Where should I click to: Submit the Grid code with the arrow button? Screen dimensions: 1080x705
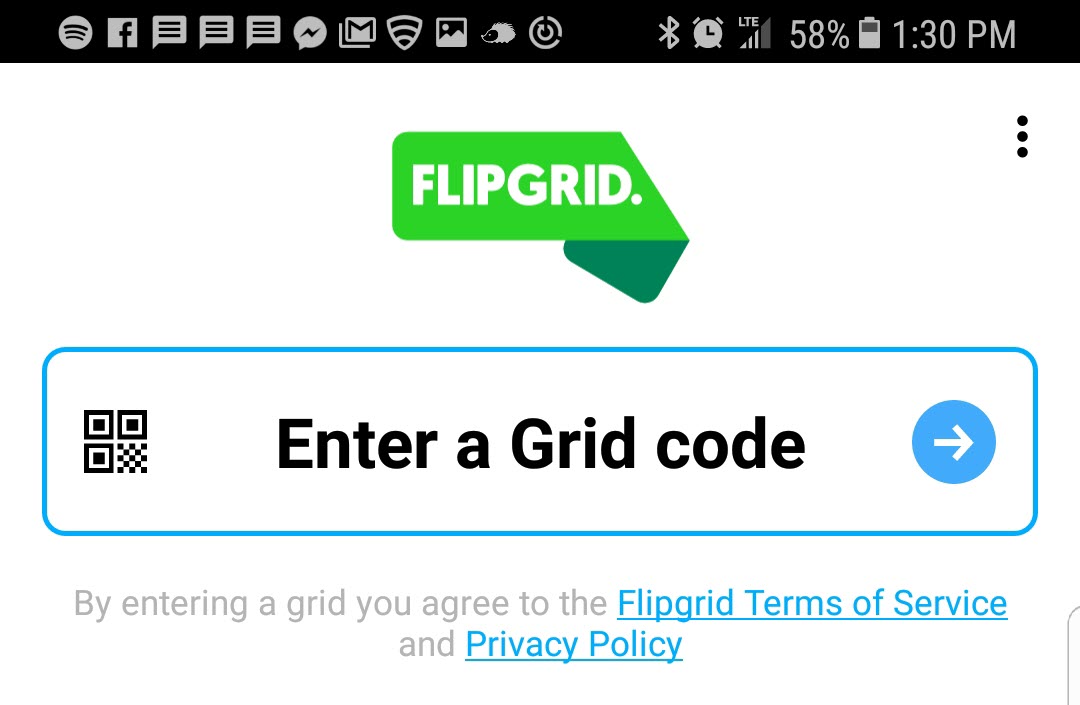953,442
